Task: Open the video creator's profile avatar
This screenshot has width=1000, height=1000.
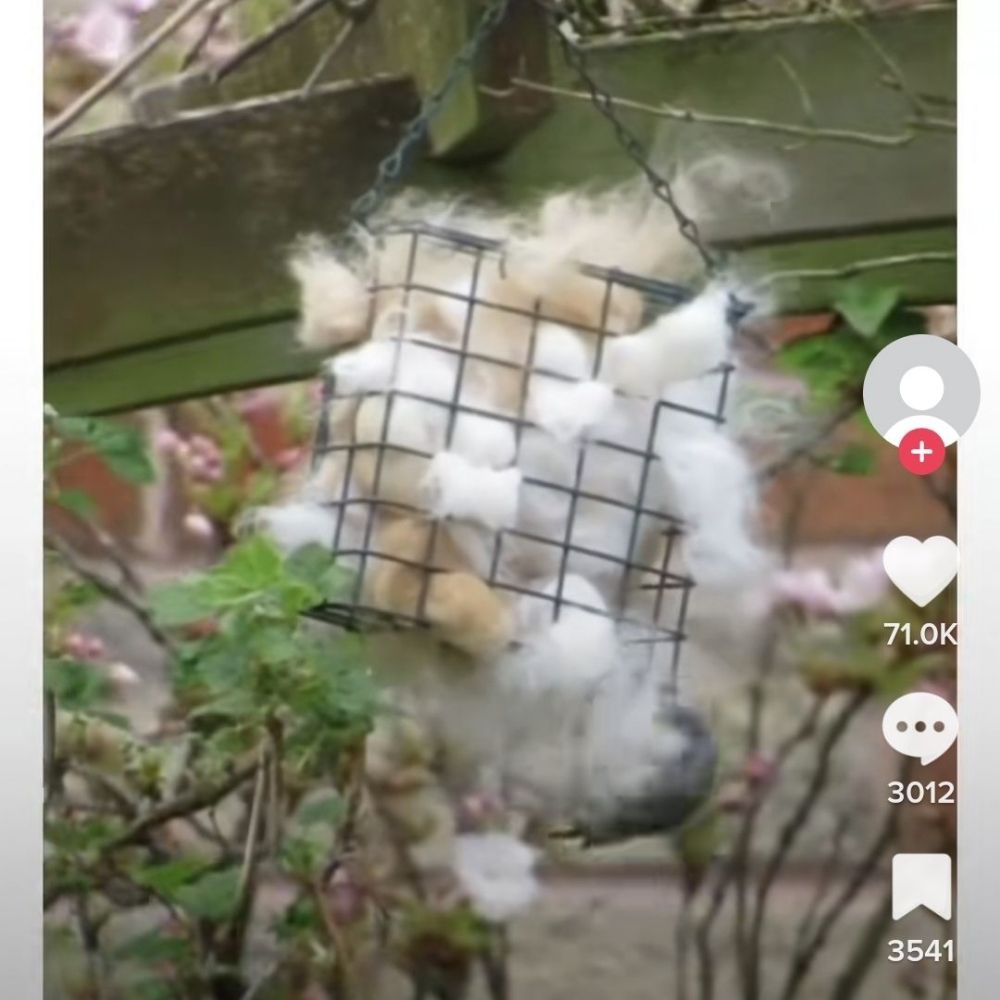Action: (921, 390)
